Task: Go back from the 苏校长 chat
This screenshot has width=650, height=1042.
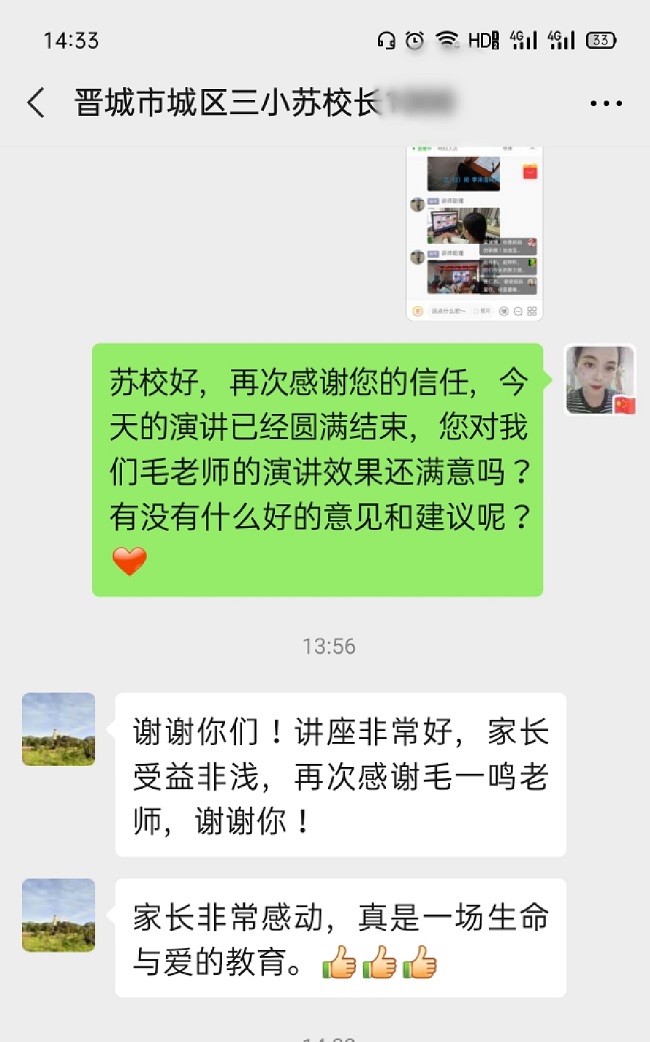Action: click(36, 102)
